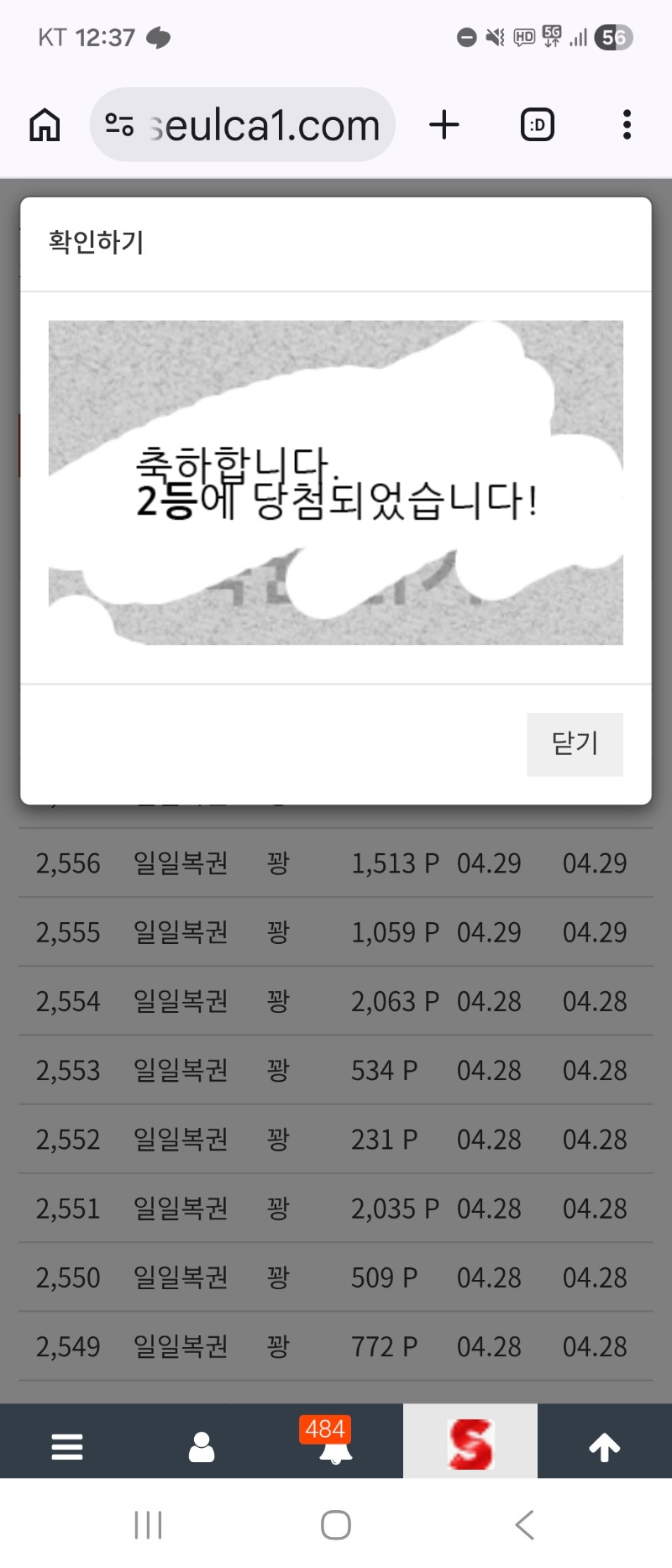Close the dialog with 닫기 button
Image resolution: width=672 pixels, height=1568 pixels.
point(575,744)
